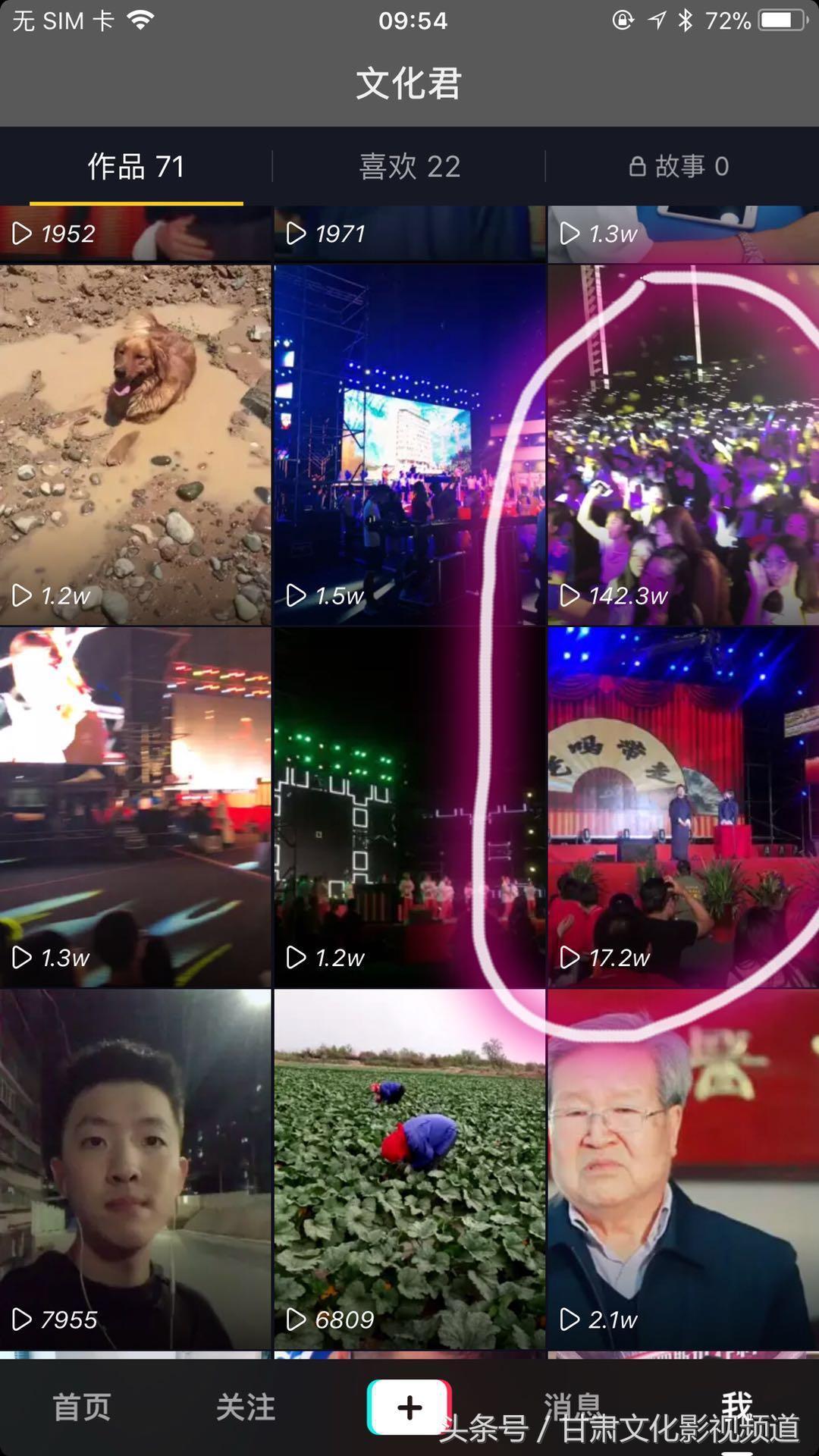Open the 消息 messages tab
The height and width of the screenshot is (1456, 819).
coord(573,1404)
